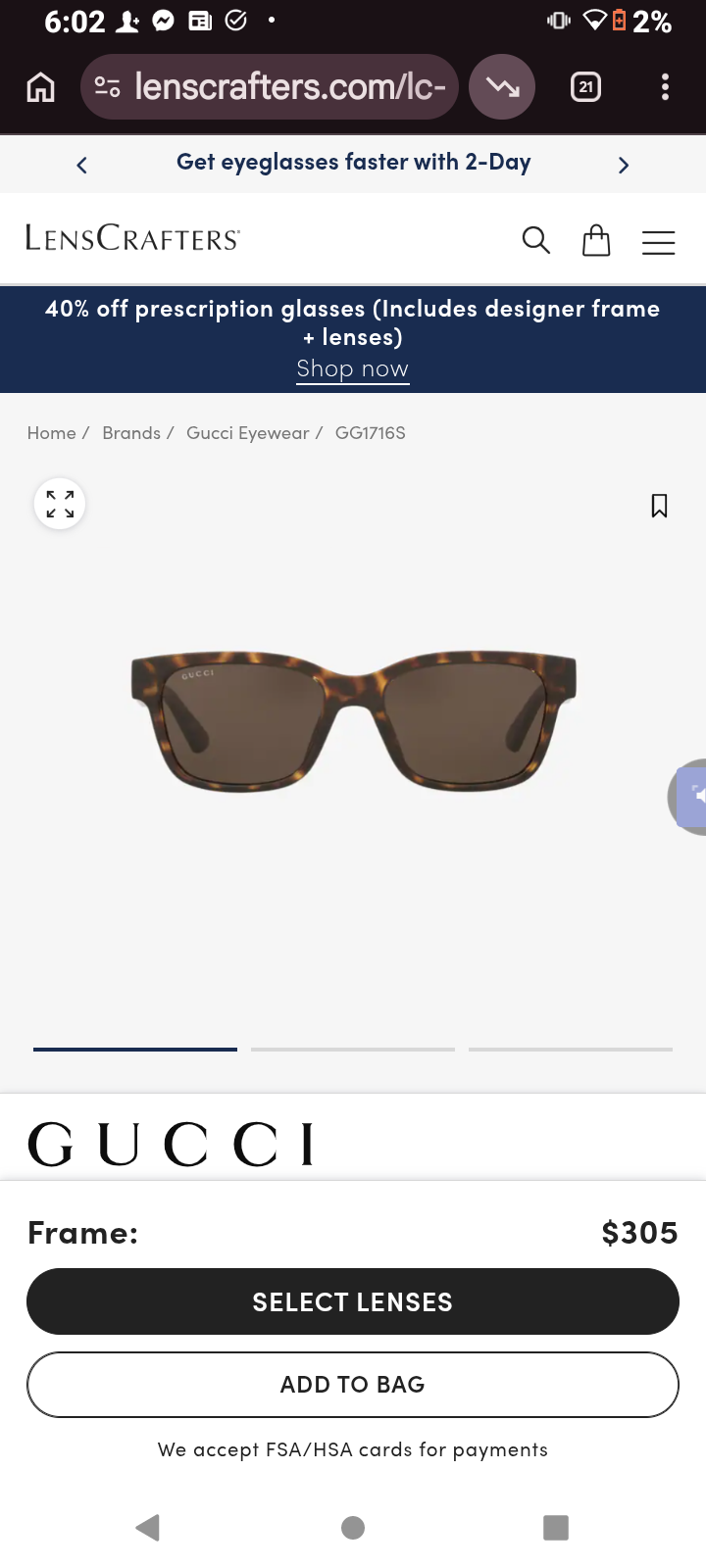The height and width of the screenshot is (1568, 706).
Task: Go to the Home breadcrumb
Action: pos(51,433)
